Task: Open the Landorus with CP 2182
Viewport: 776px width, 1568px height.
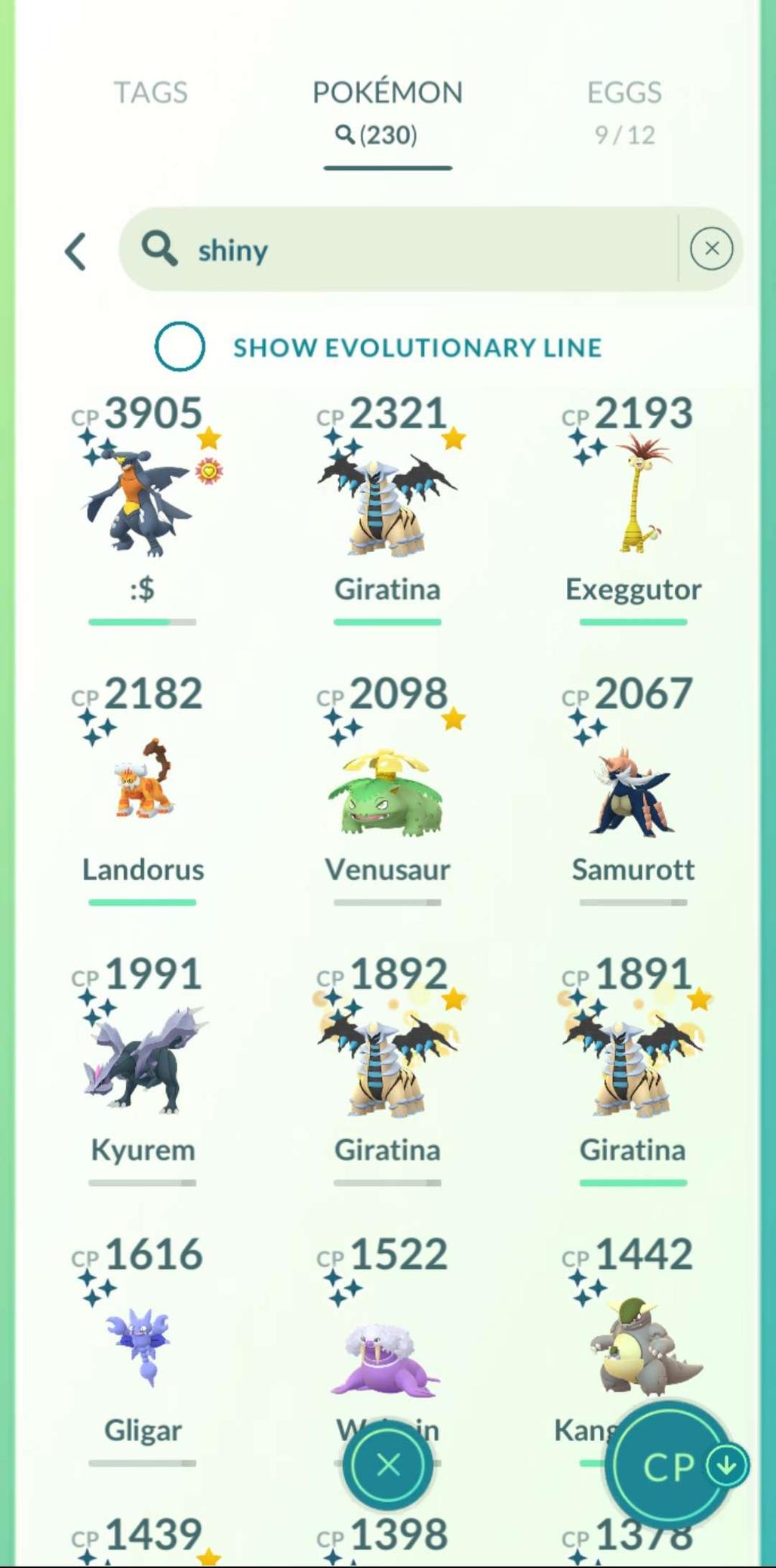Action: (142, 786)
